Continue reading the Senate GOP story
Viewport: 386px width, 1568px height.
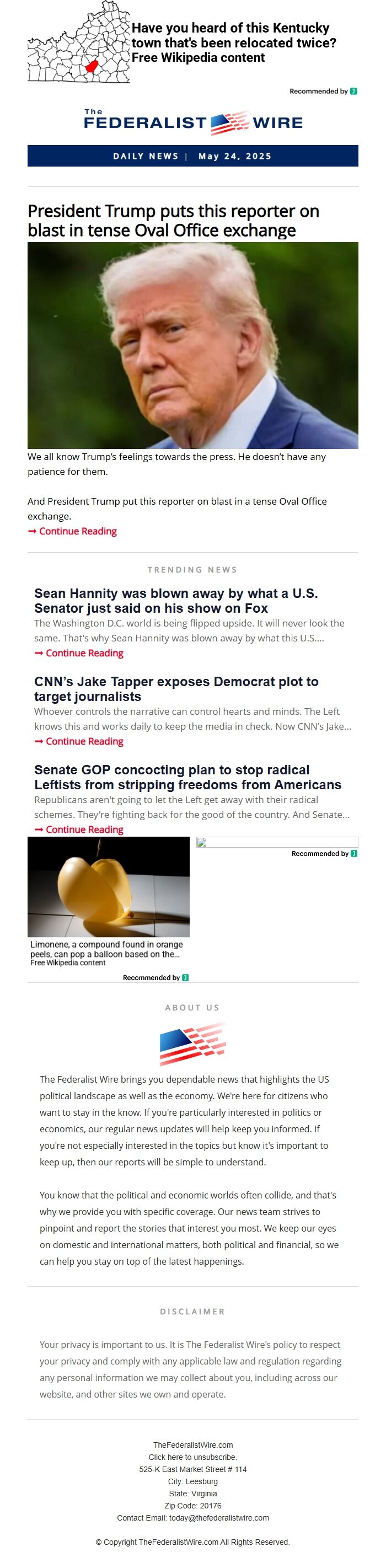tap(84, 830)
